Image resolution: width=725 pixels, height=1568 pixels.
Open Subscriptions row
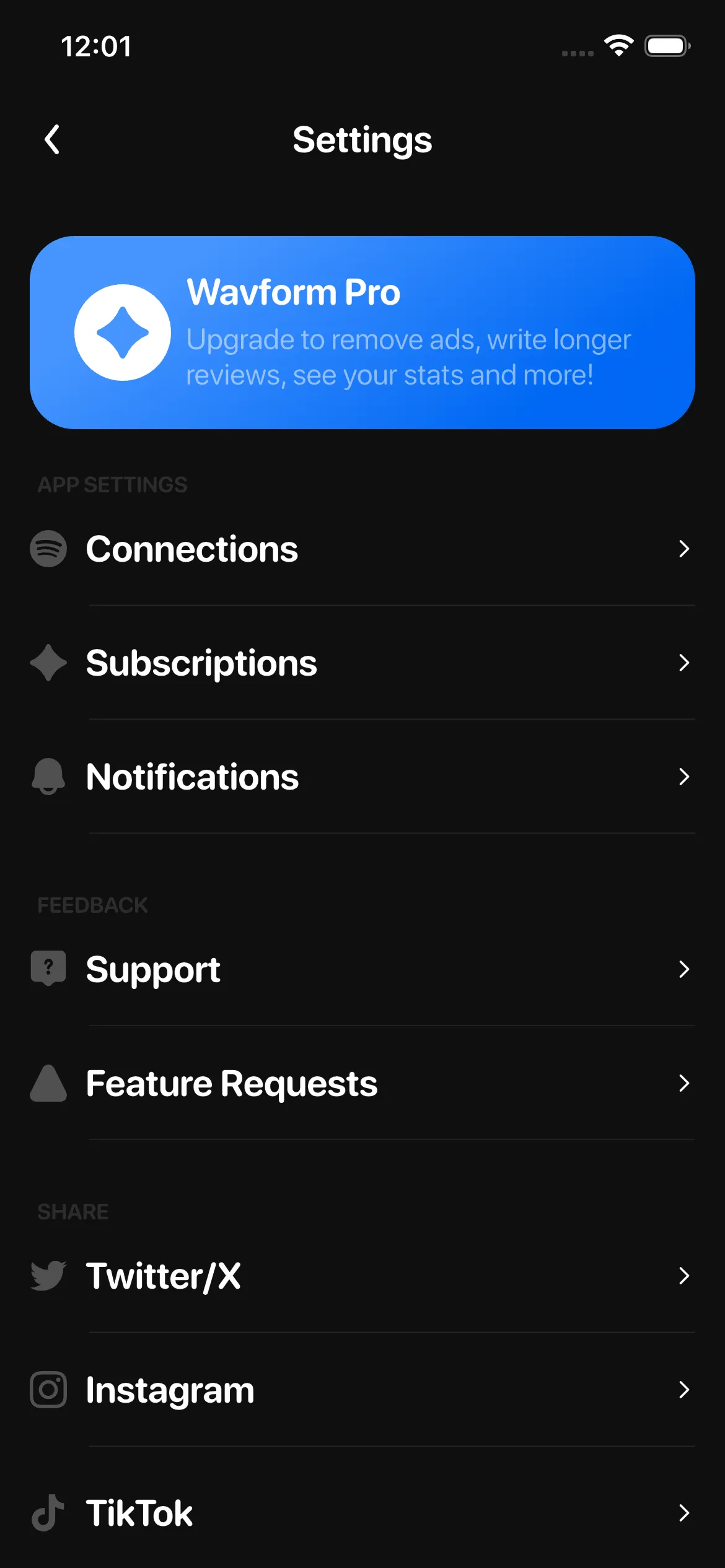coord(362,663)
